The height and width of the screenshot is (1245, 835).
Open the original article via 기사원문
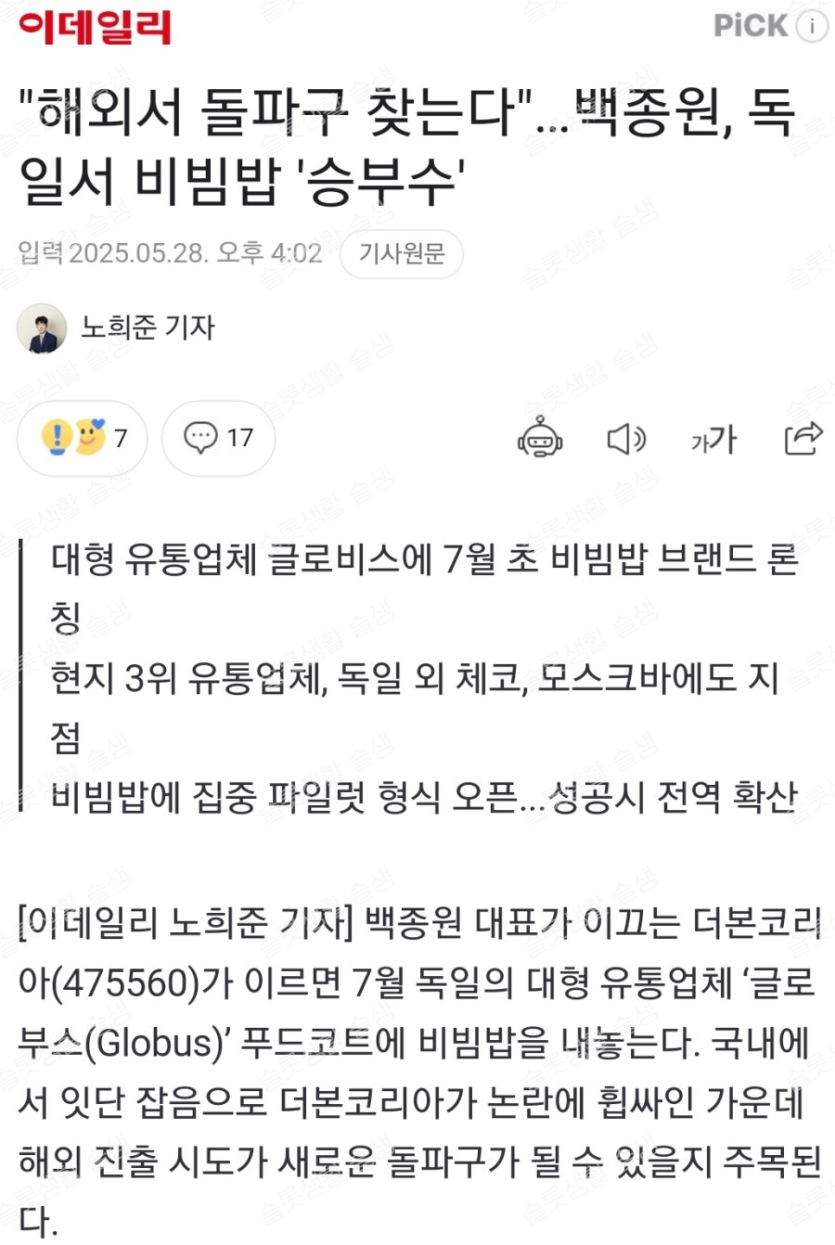pyautogui.click(x=401, y=254)
